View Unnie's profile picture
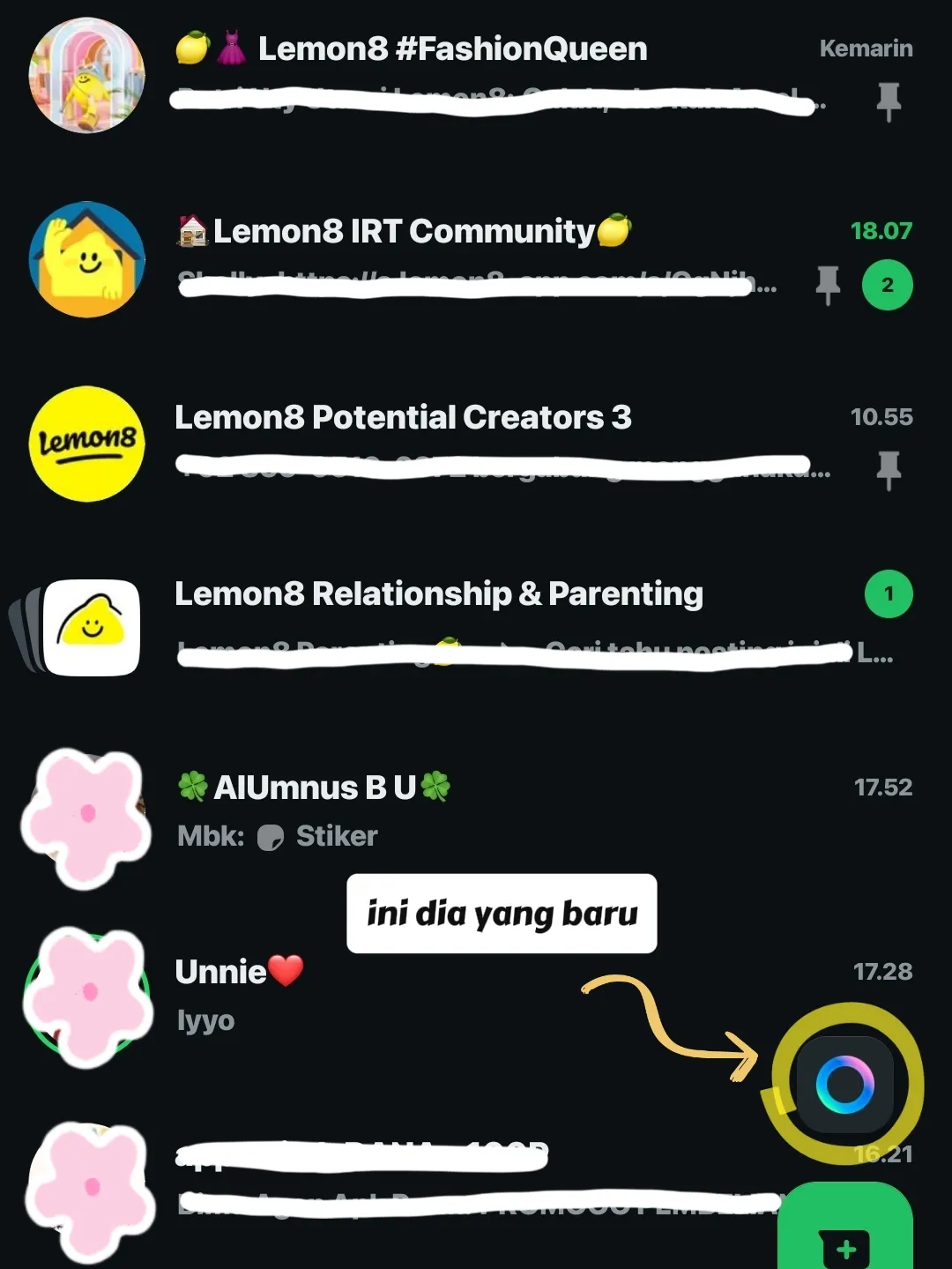Image resolution: width=952 pixels, height=1269 pixels. click(x=87, y=995)
